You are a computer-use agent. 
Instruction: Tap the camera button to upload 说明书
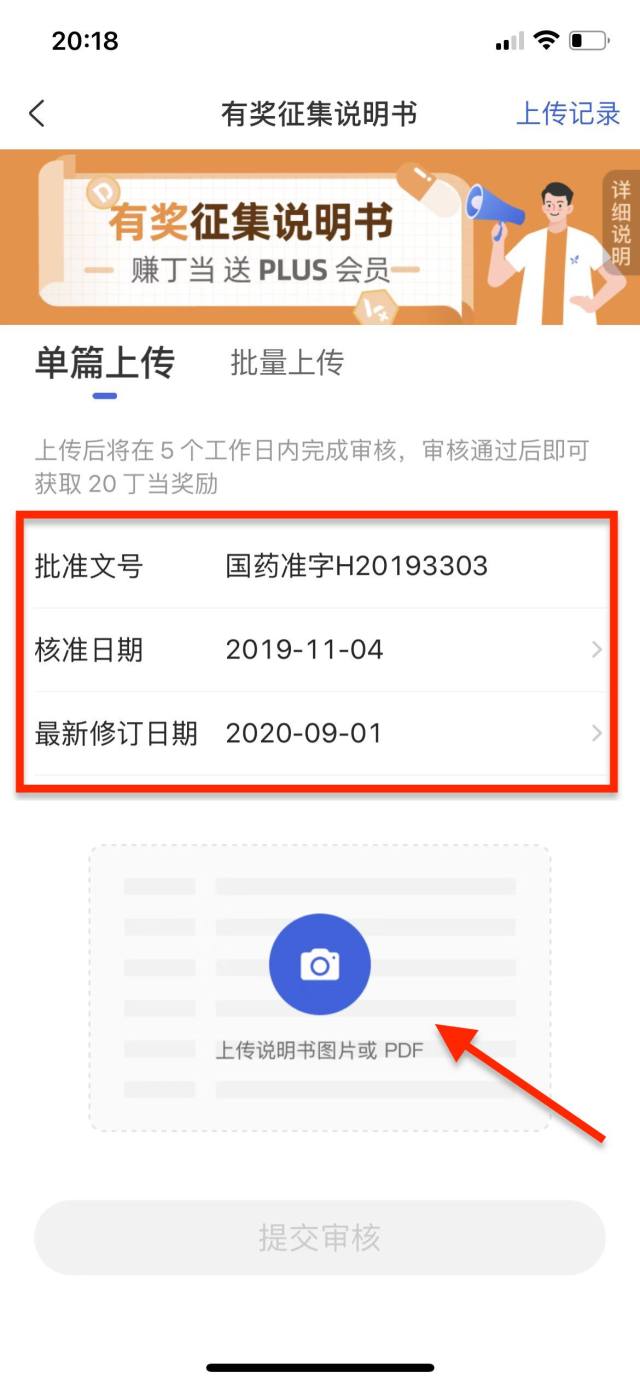pos(320,965)
